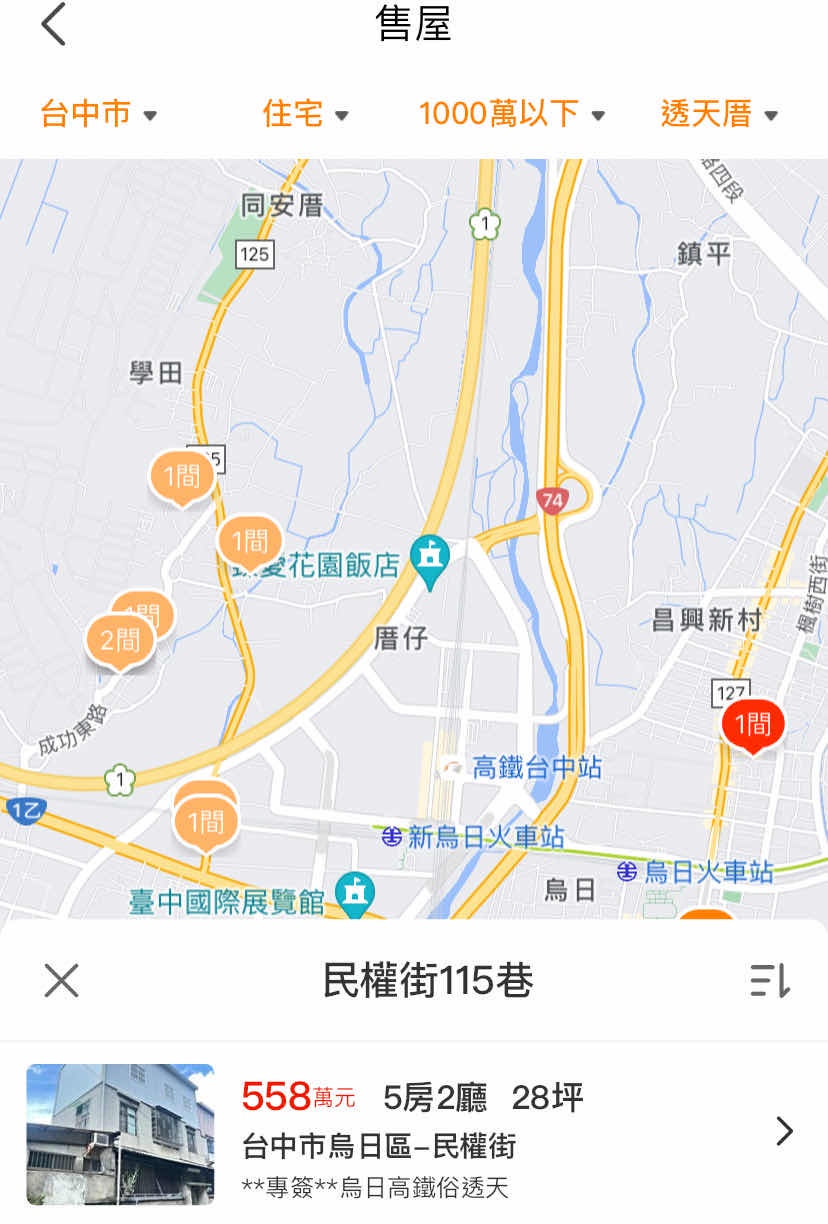Expand the 住宅 property type filter
828x1224 pixels.
pos(305,114)
